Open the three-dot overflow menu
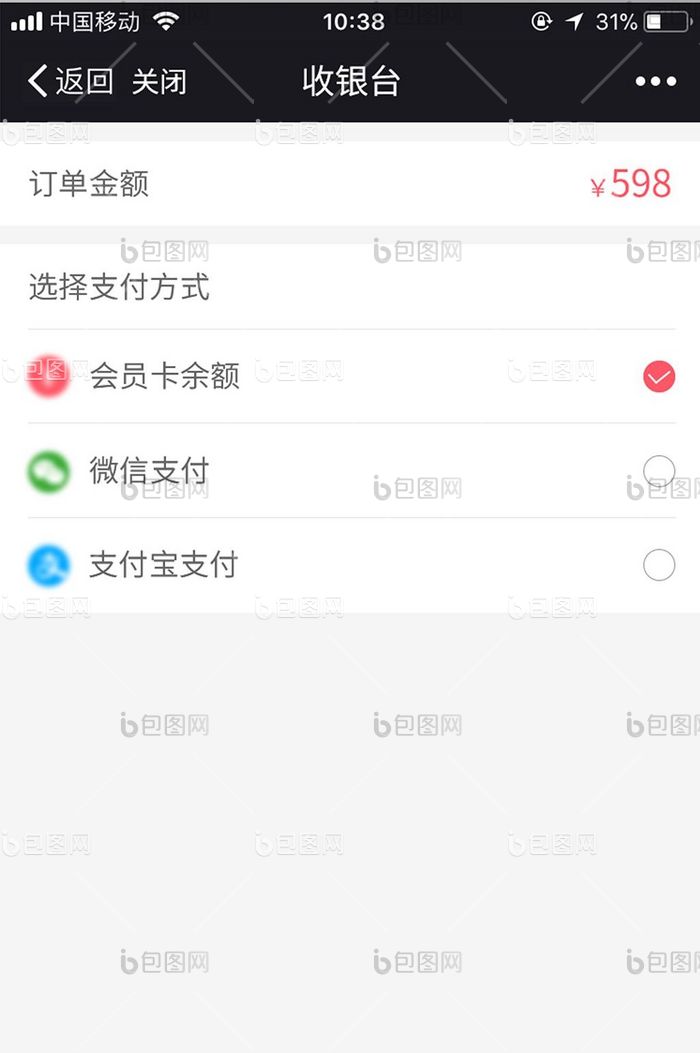 tap(656, 82)
